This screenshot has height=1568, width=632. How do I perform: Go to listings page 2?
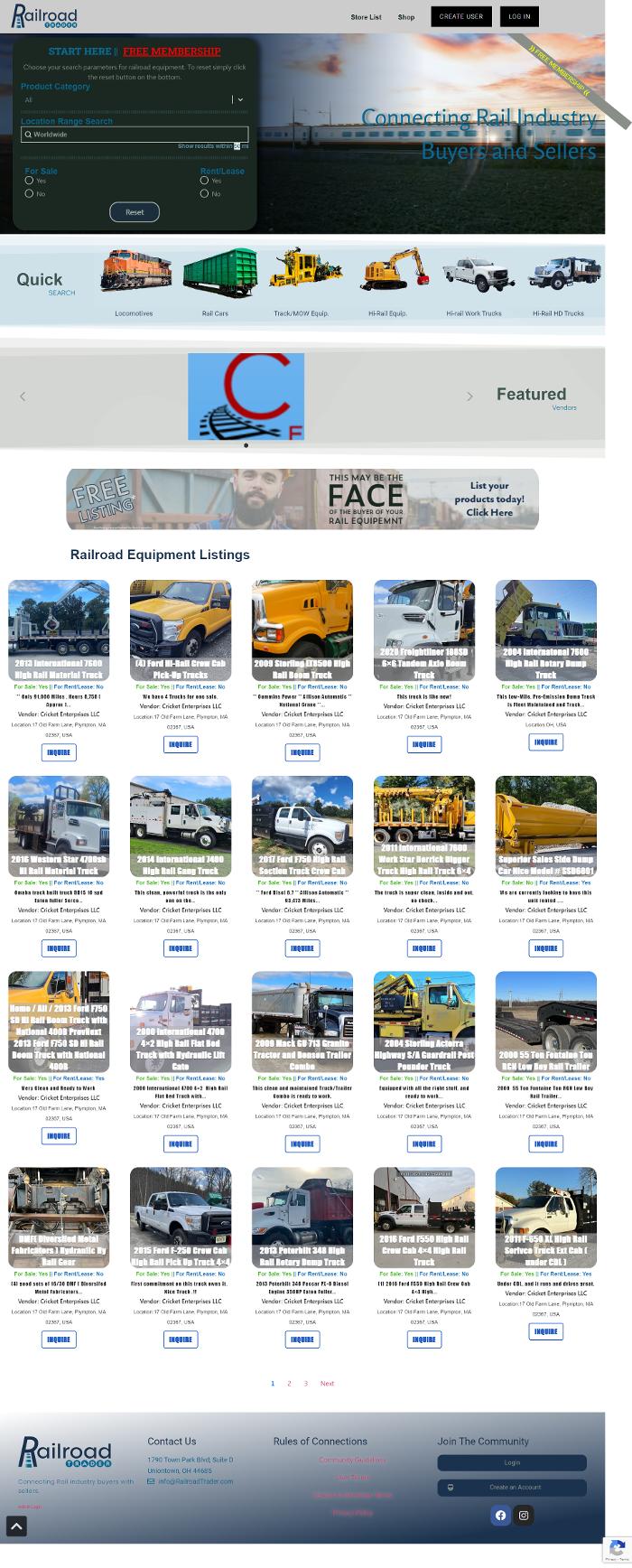(289, 1383)
